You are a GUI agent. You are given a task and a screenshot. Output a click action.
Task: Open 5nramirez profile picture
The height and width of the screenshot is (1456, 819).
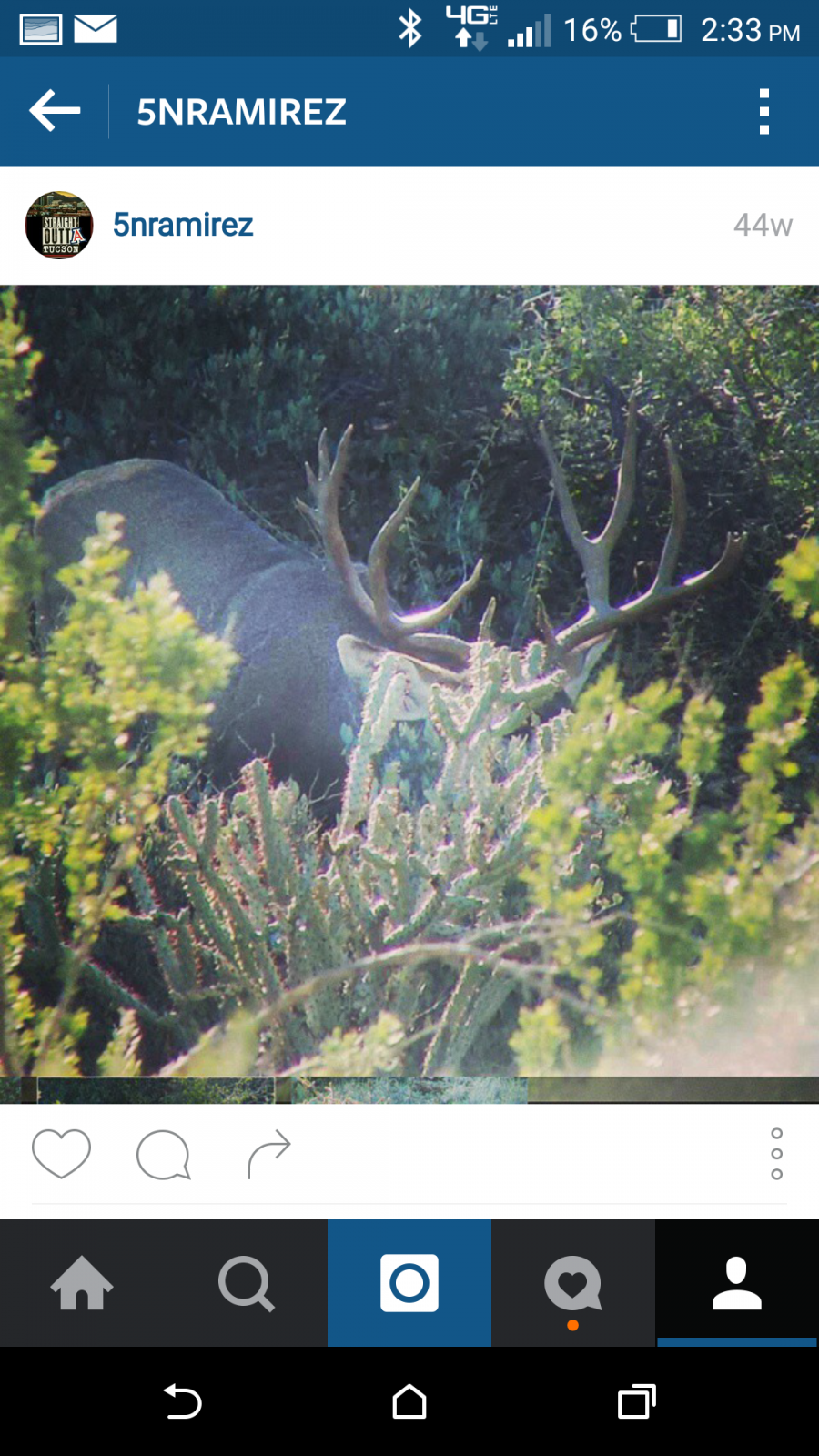59,225
